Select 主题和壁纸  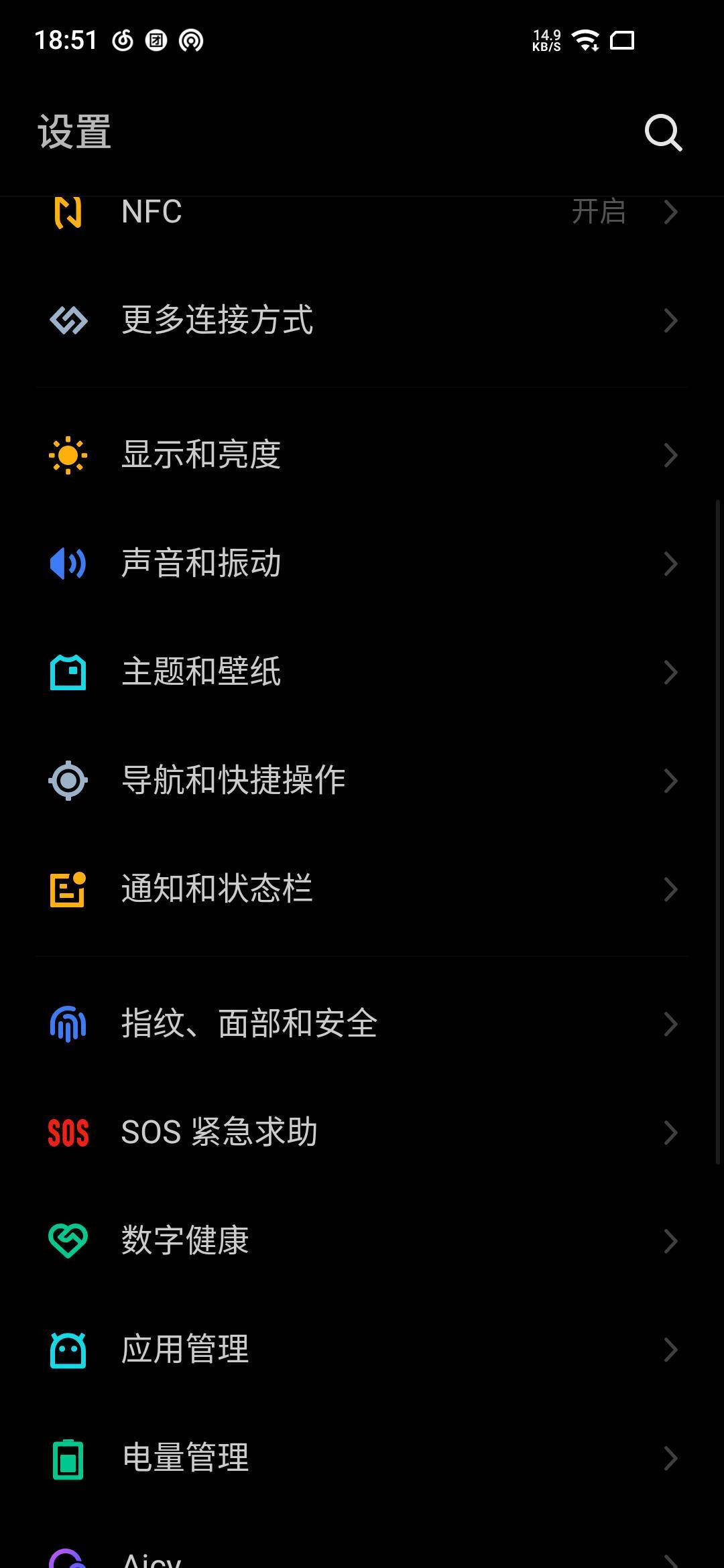point(362,672)
